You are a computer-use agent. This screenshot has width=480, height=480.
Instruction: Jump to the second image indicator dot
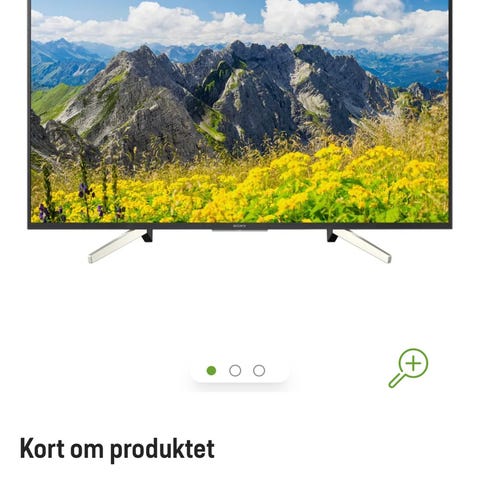point(235,371)
